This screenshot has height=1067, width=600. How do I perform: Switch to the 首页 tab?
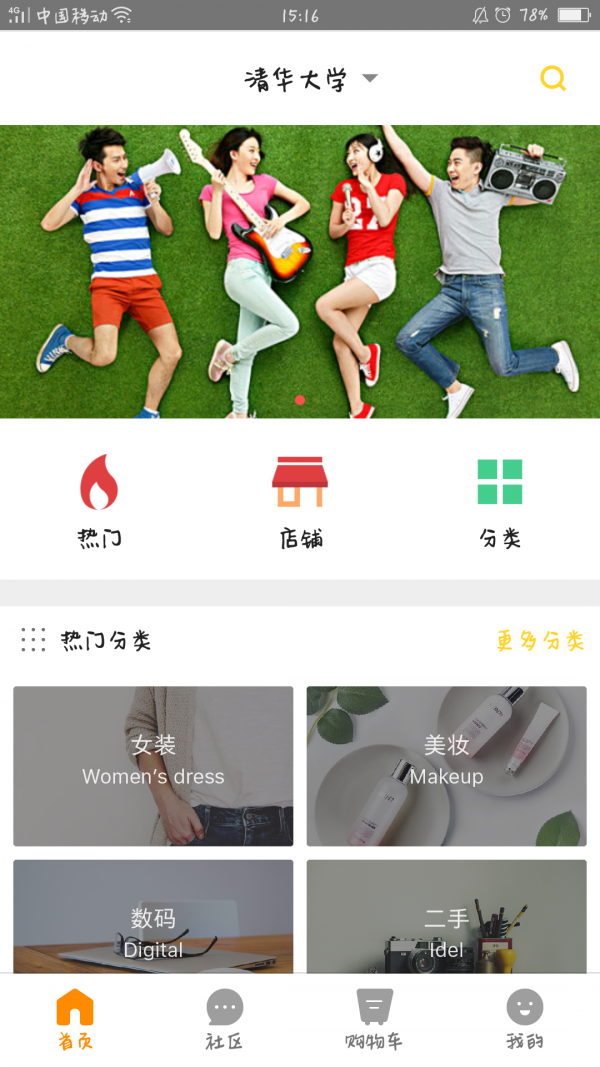[x=75, y=1019]
